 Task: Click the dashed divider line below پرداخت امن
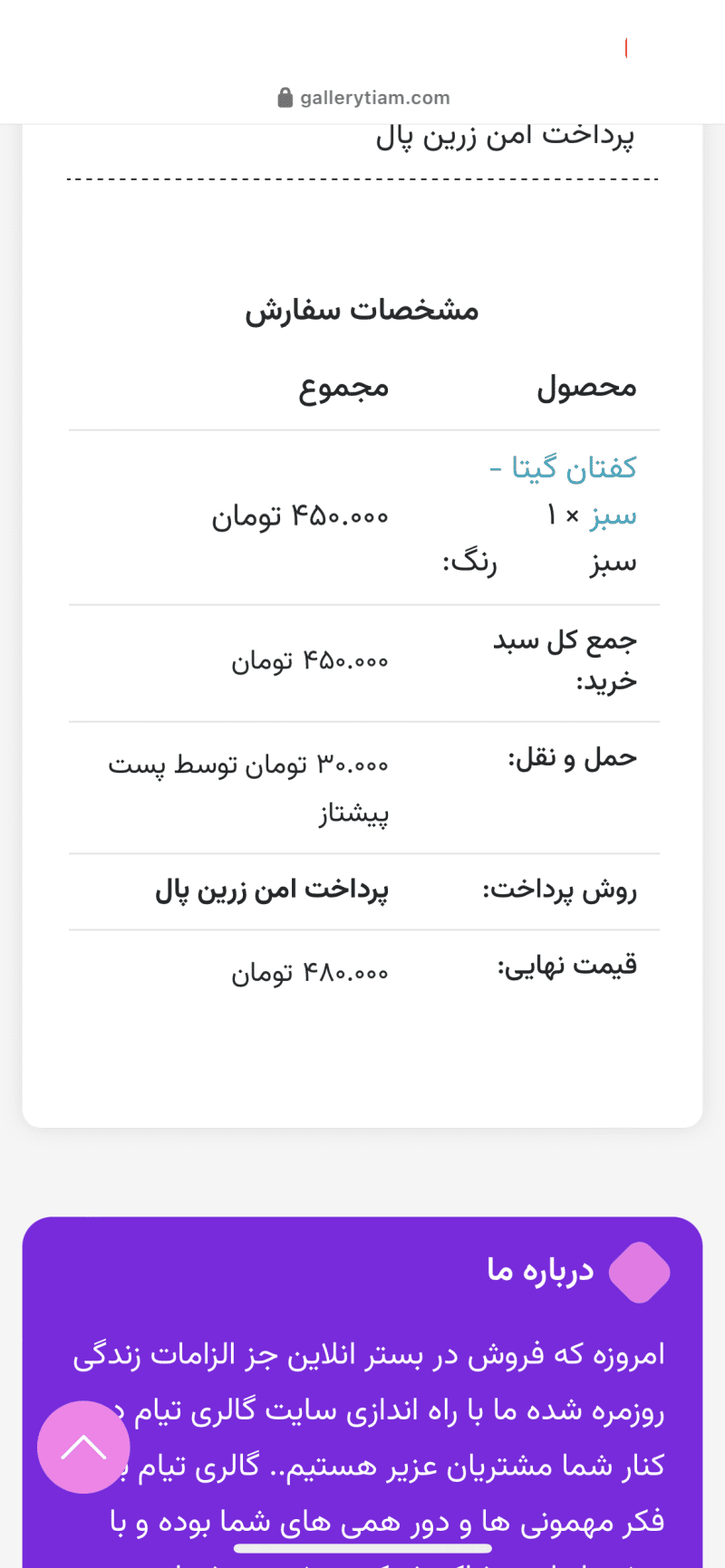click(x=362, y=179)
